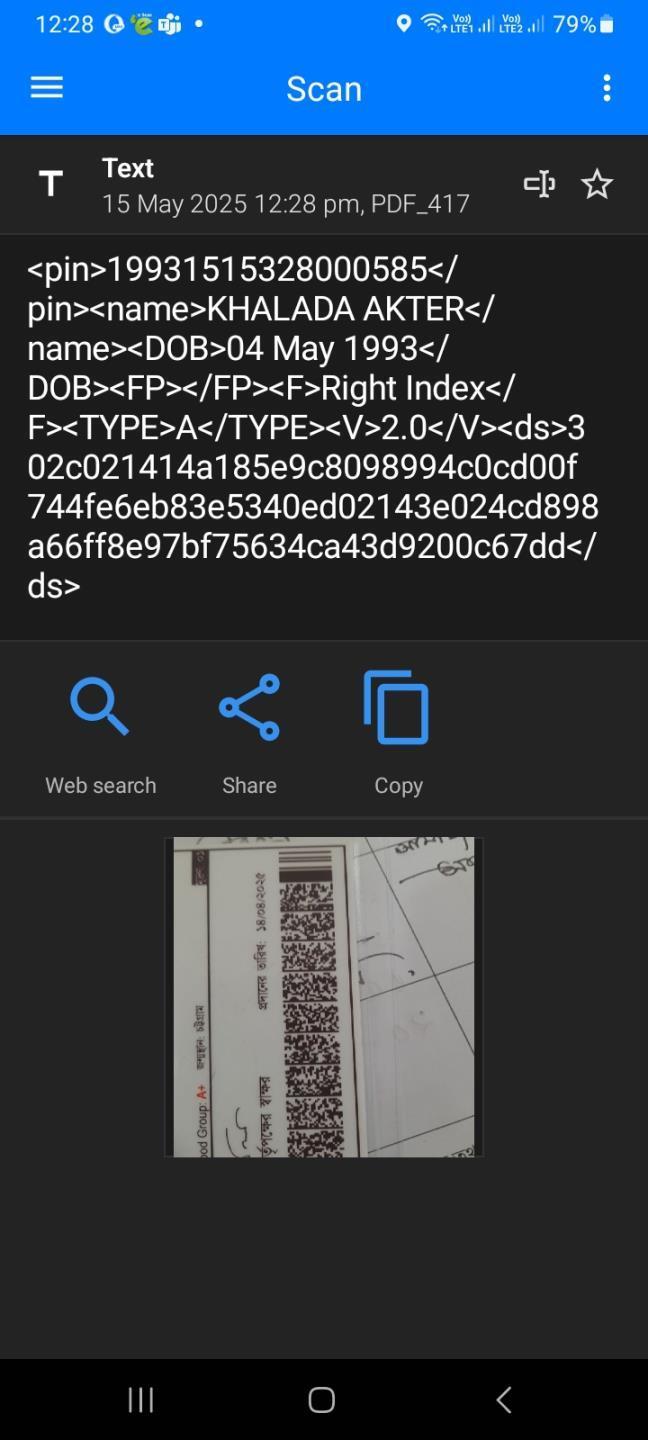
Task: Tap the rename icon beside the Text title
Action: tap(539, 184)
